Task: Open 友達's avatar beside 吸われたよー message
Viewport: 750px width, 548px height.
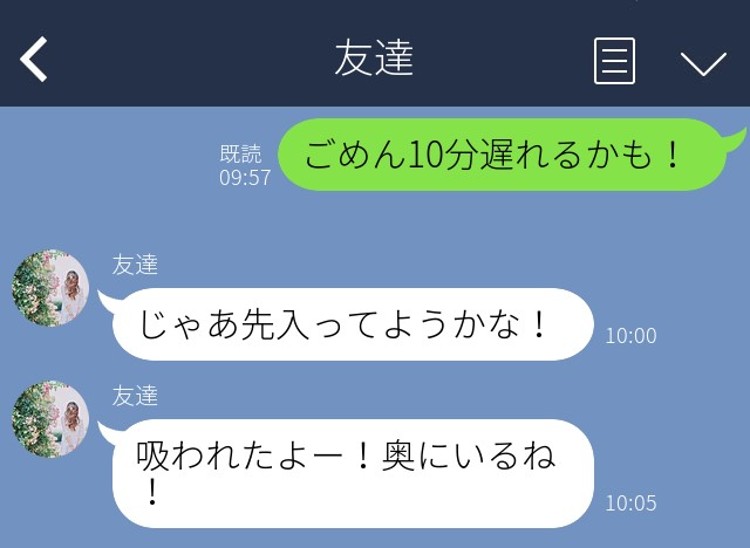Action: coord(51,419)
